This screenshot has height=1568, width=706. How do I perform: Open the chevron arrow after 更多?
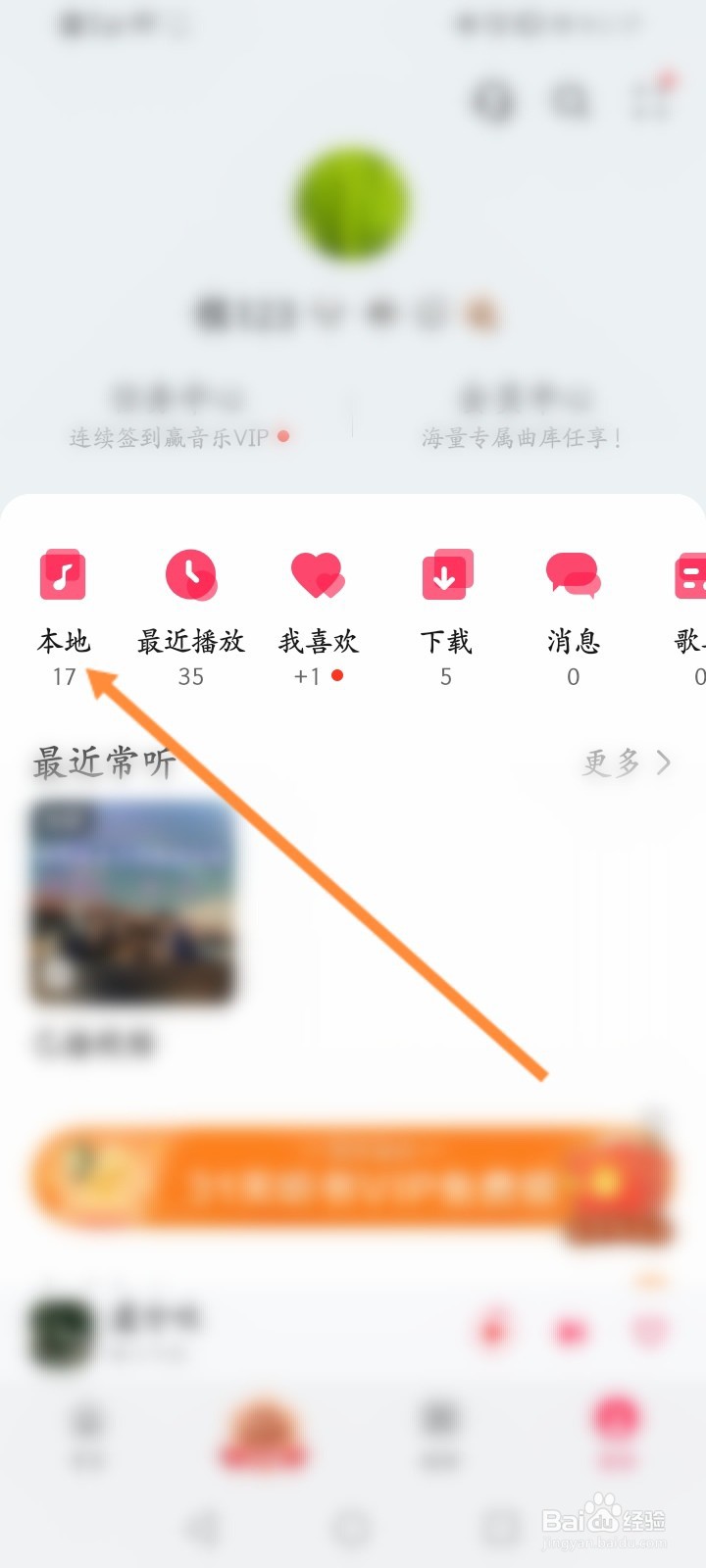[x=665, y=763]
